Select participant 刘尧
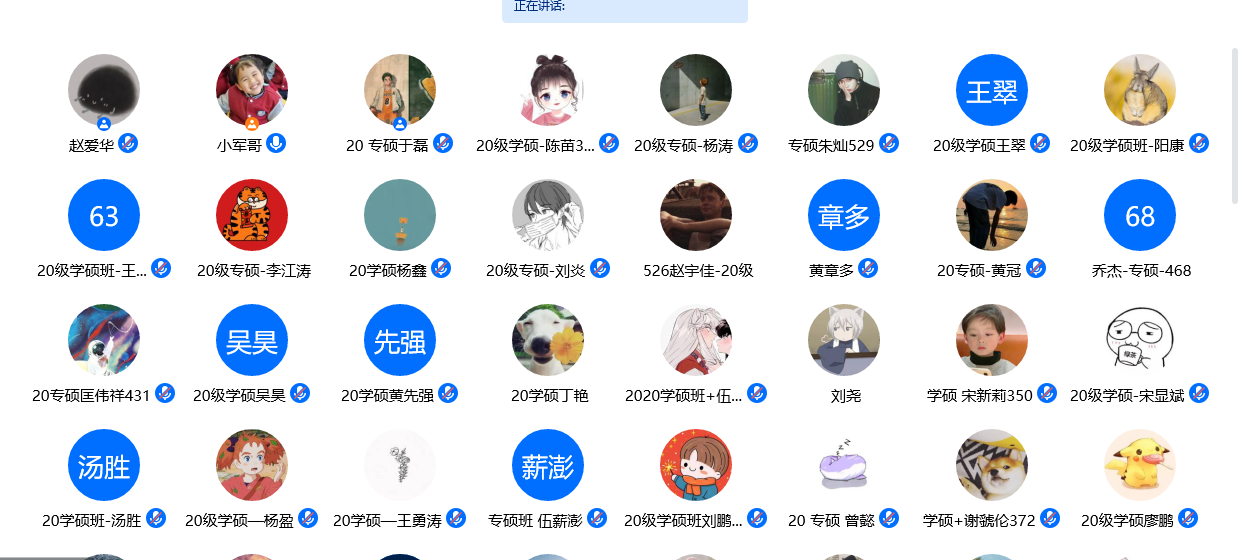1249x560 pixels. [x=844, y=340]
